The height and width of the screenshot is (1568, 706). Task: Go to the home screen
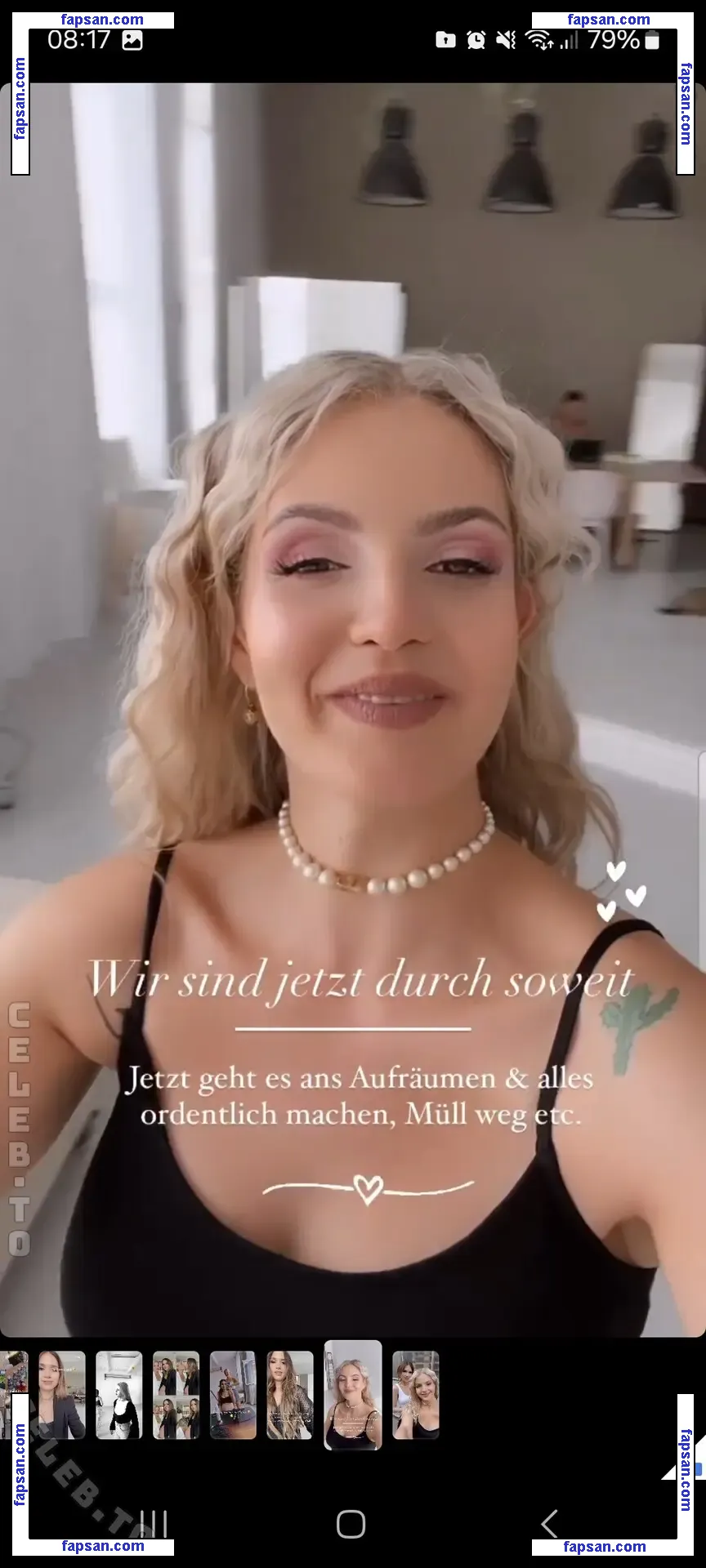click(x=351, y=1524)
